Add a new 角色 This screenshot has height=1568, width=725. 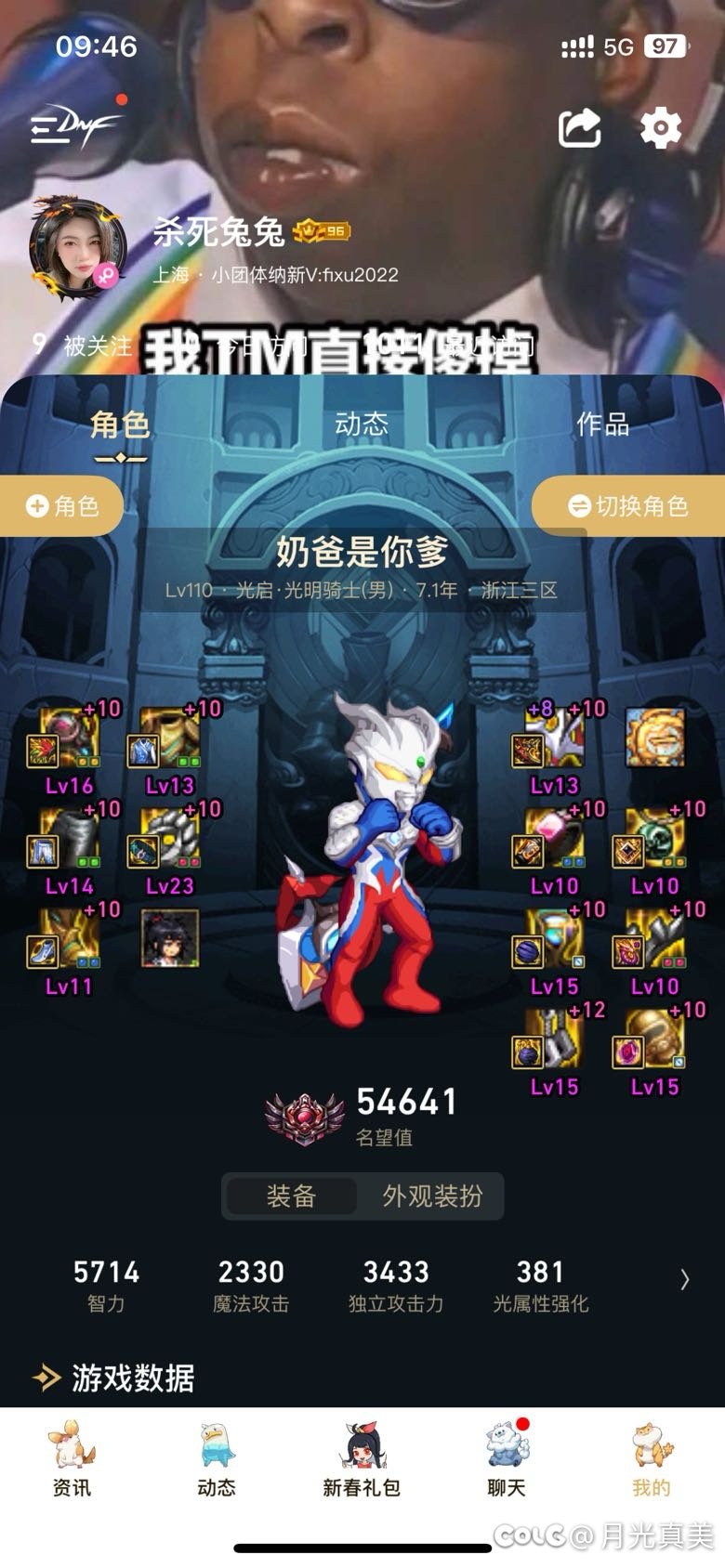pos(62,506)
